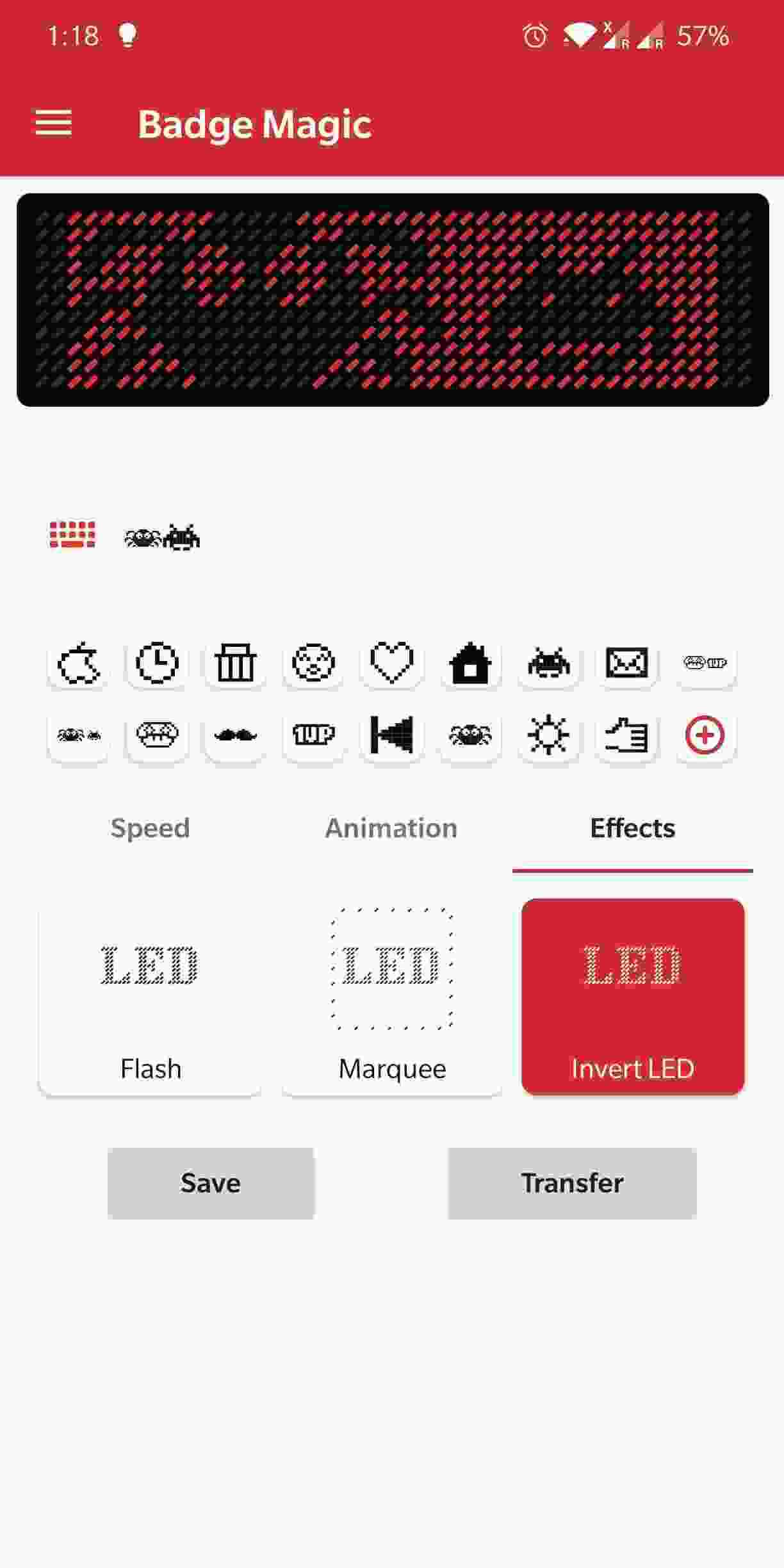Insert the apple clipart
Screen dimensions: 784x1568
pyautogui.click(x=79, y=662)
